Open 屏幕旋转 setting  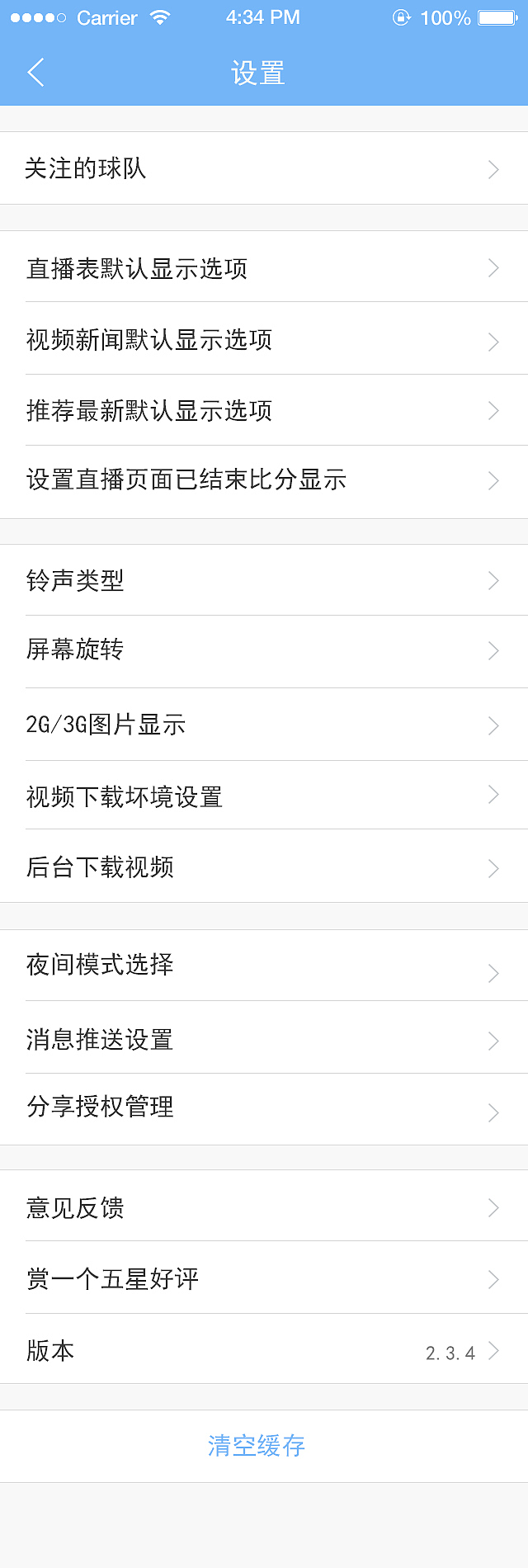tap(264, 650)
